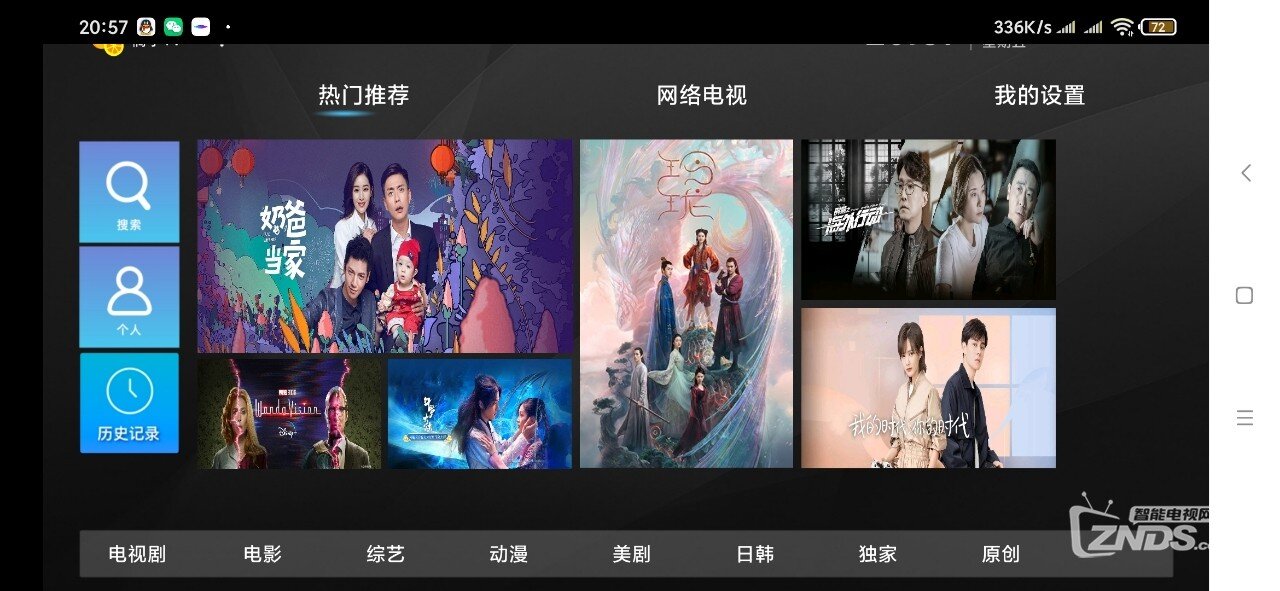1280x591 pixels.
Task: Browse the 日韩 category
Action: click(754, 554)
